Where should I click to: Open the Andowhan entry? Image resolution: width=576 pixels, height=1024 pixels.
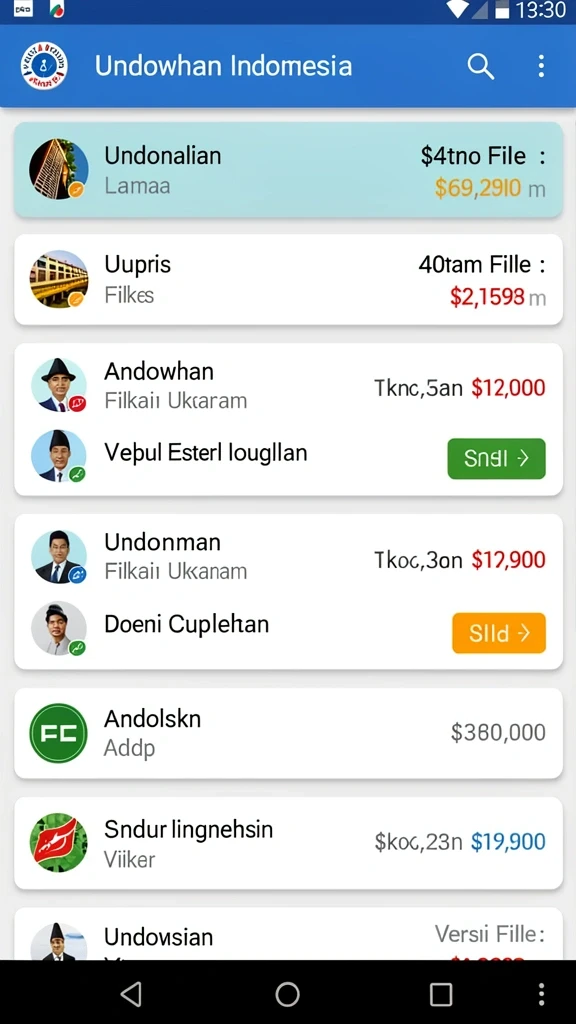(288, 386)
